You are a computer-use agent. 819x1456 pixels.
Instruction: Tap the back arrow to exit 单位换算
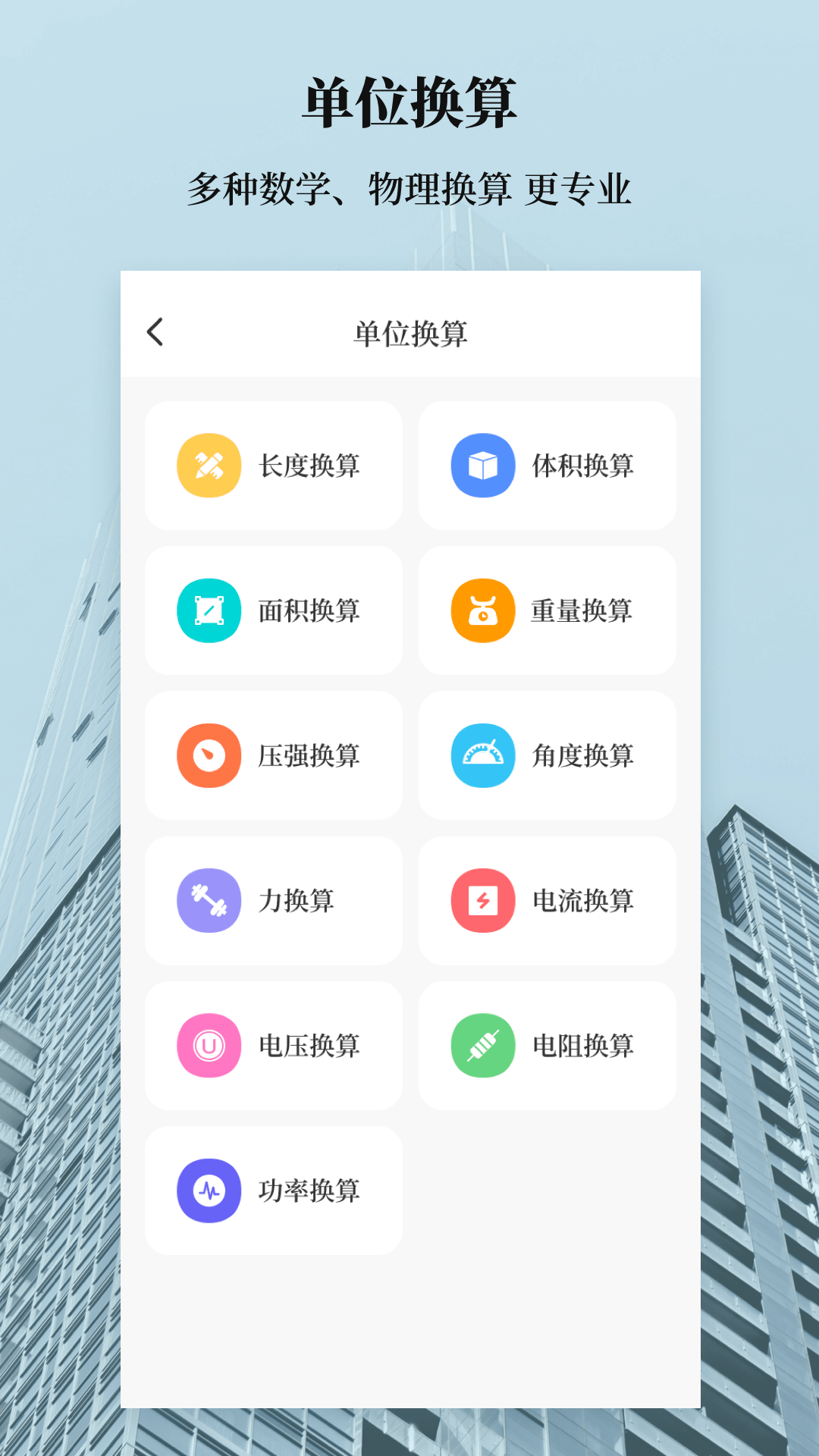coord(156,332)
